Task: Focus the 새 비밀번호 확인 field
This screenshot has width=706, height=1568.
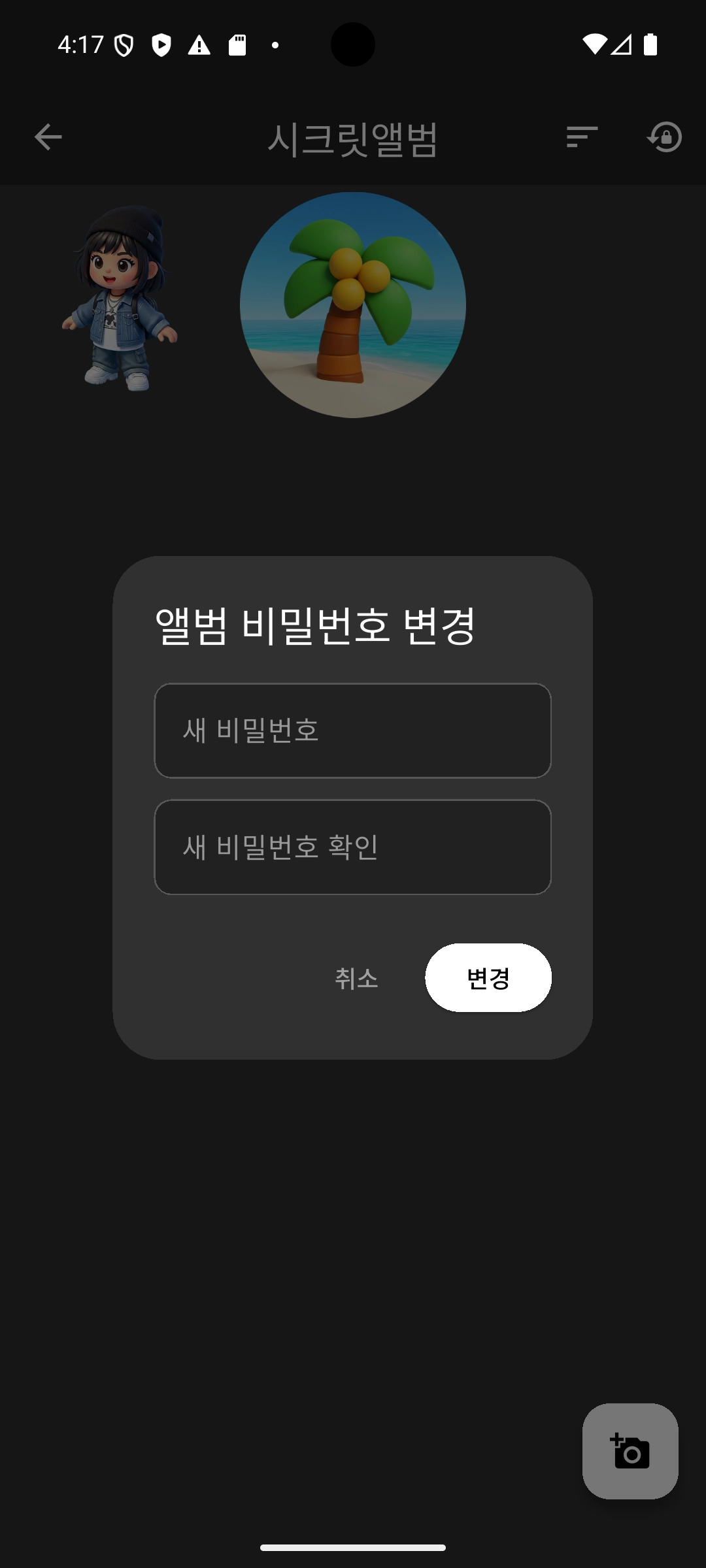Action: coord(352,847)
